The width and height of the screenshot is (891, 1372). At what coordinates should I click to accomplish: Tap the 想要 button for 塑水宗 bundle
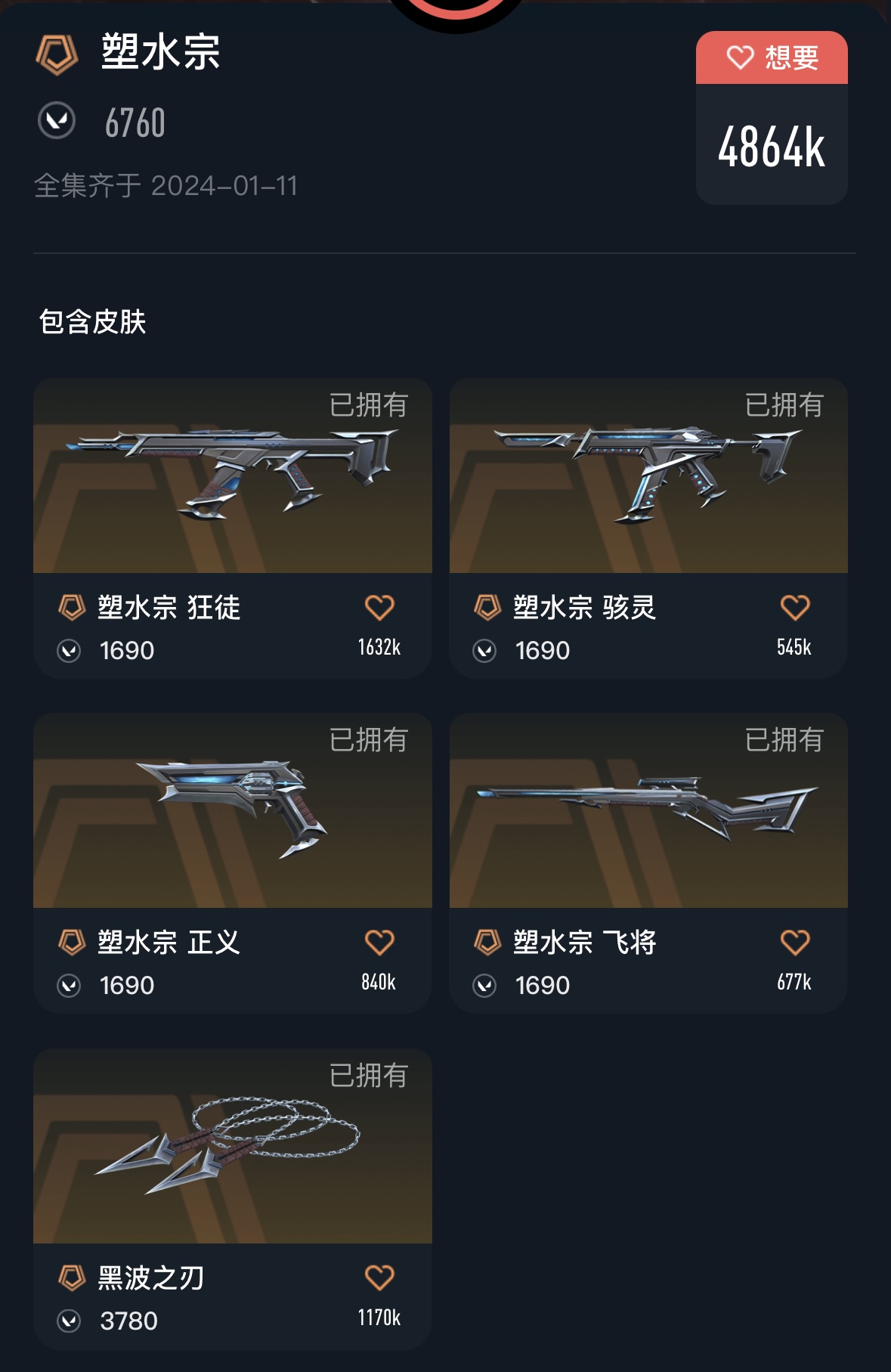coord(772,58)
